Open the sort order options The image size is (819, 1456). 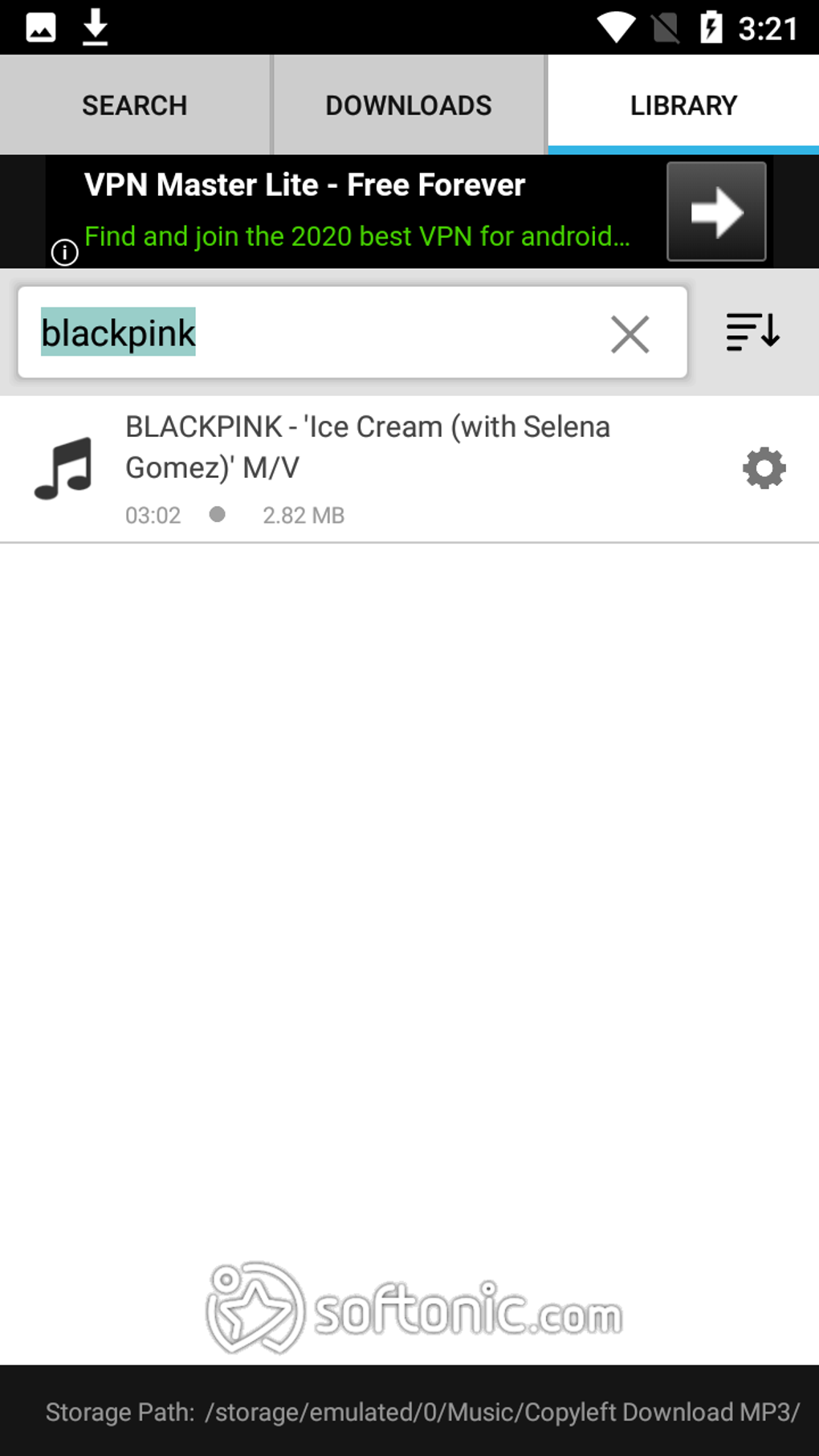pyautogui.click(x=752, y=331)
